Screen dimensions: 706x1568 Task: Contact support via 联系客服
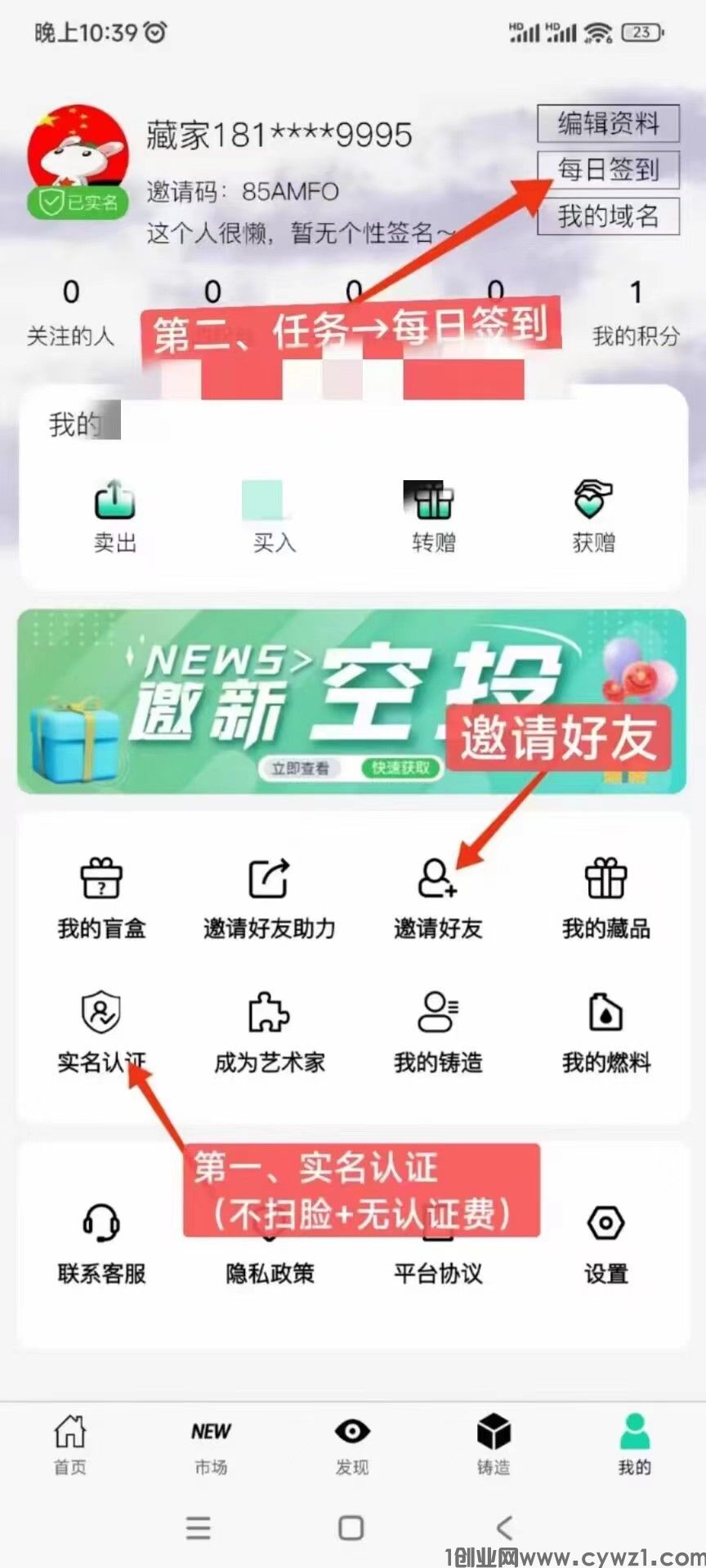click(x=101, y=1243)
